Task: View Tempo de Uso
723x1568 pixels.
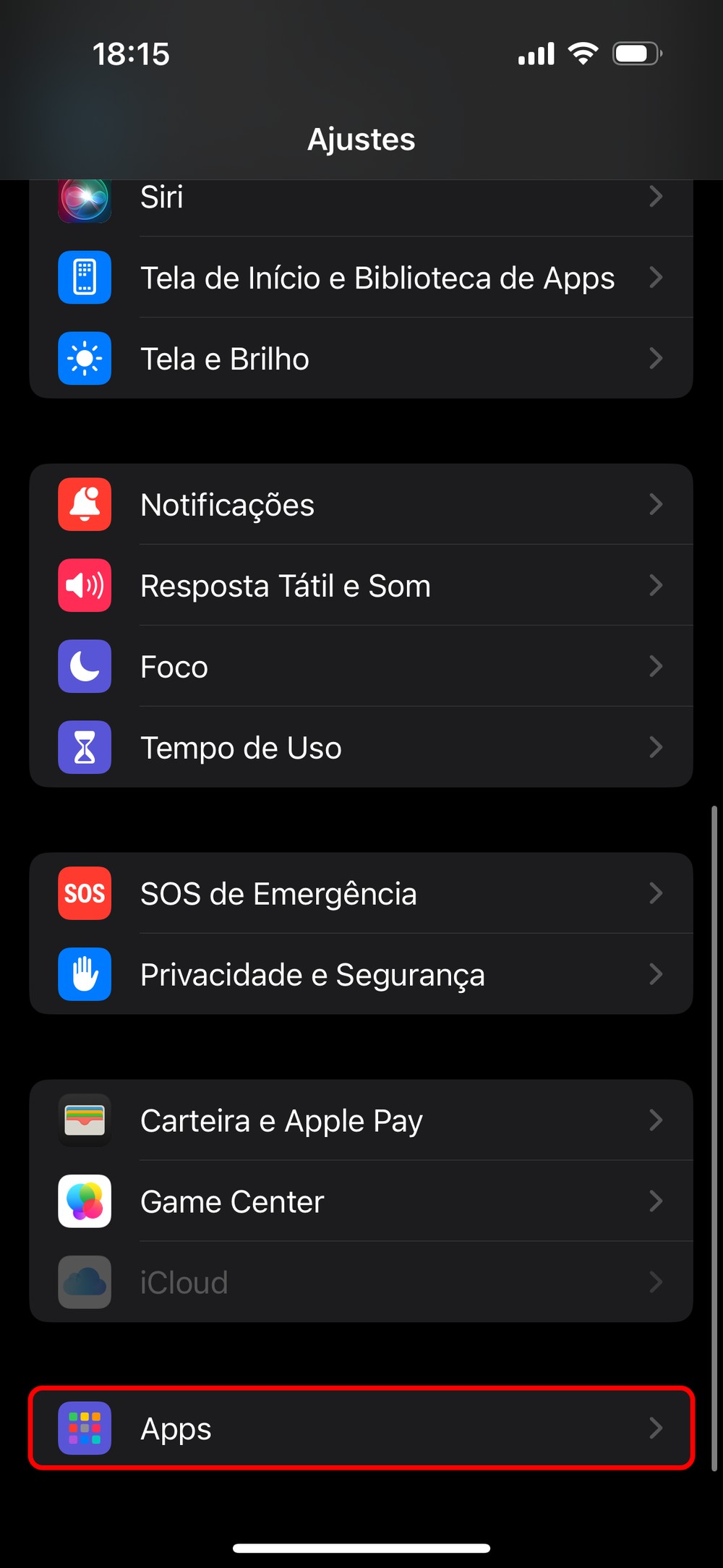Action: click(x=361, y=748)
